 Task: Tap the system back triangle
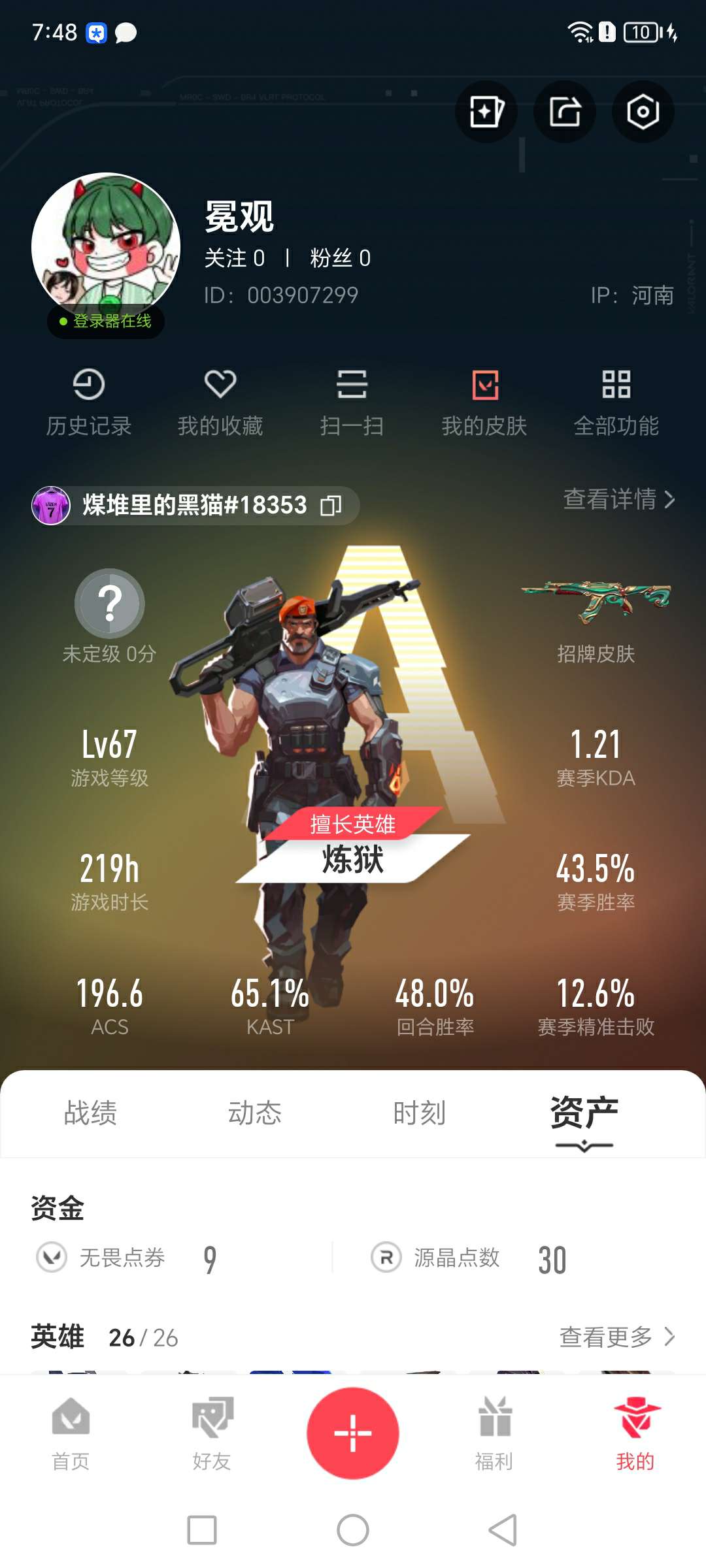[x=503, y=1530]
